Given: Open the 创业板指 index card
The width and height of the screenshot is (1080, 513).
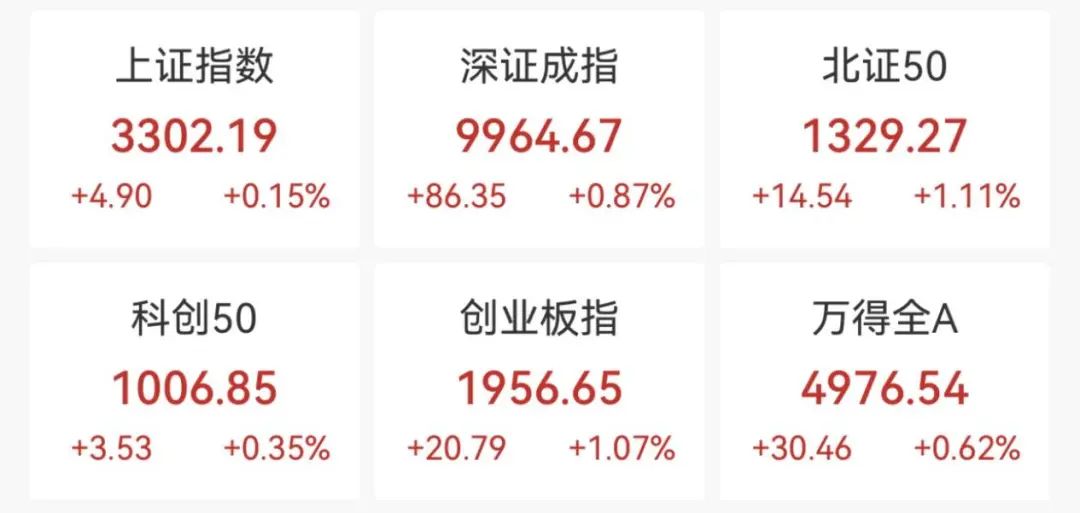Looking at the screenshot, I should (x=540, y=382).
